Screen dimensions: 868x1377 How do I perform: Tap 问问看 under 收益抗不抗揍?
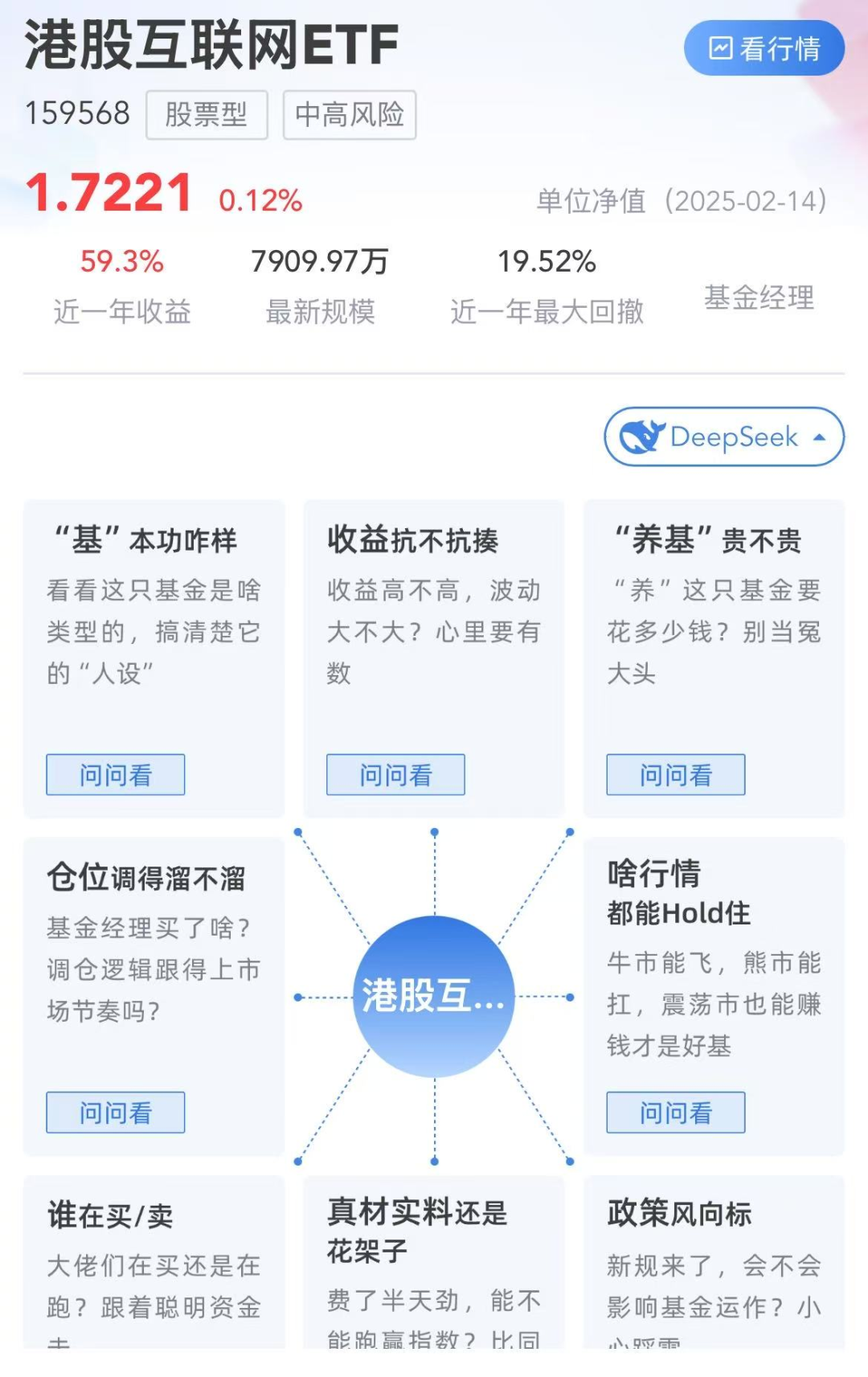tap(395, 775)
